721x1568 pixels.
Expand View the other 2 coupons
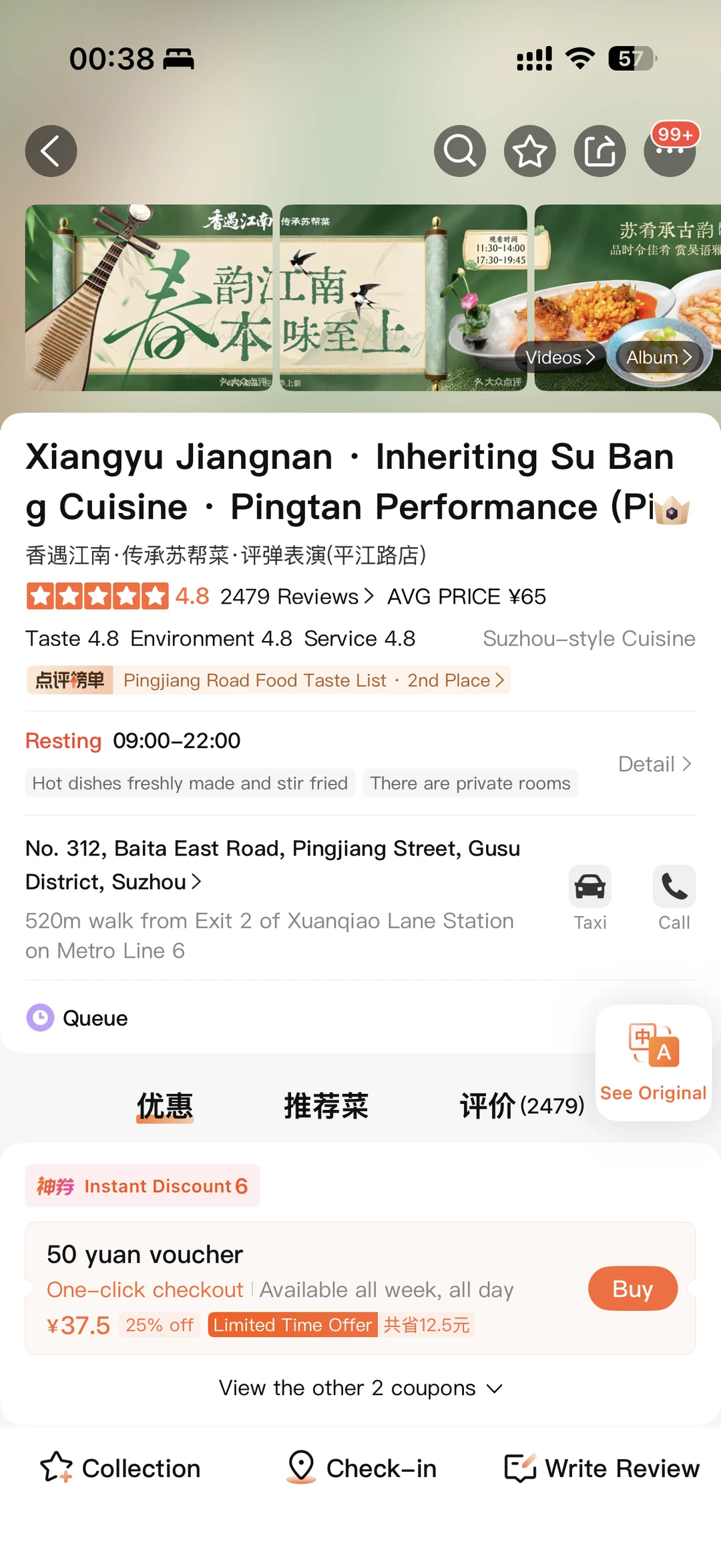coord(360,1388)
